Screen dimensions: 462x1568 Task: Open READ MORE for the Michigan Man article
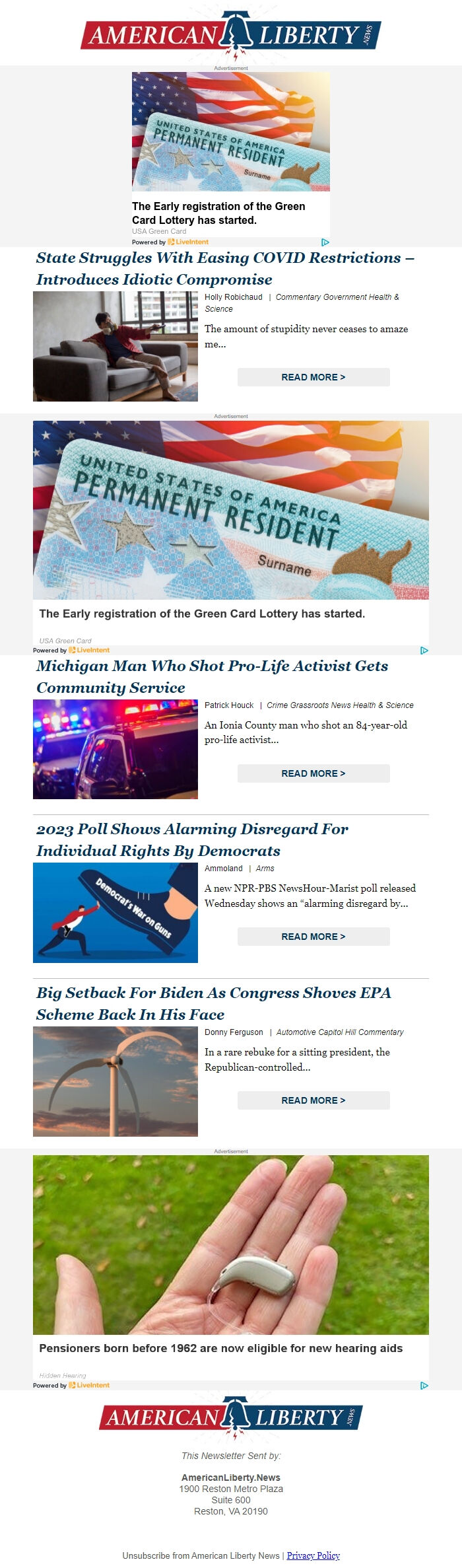coord(313,773)
